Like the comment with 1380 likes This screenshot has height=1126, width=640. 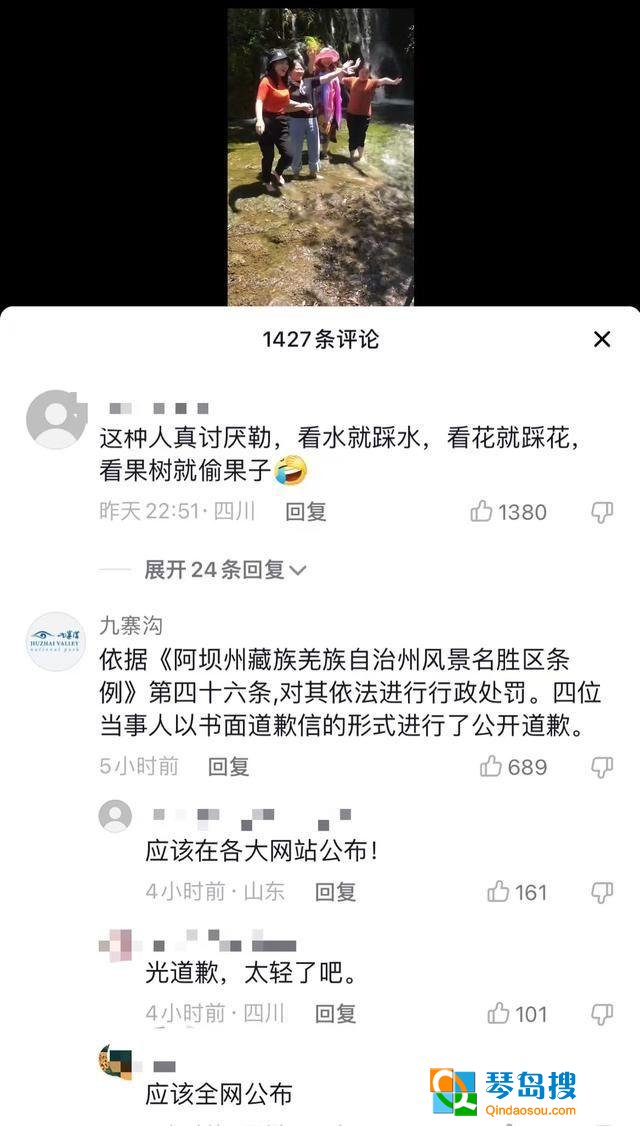point(483,512)
